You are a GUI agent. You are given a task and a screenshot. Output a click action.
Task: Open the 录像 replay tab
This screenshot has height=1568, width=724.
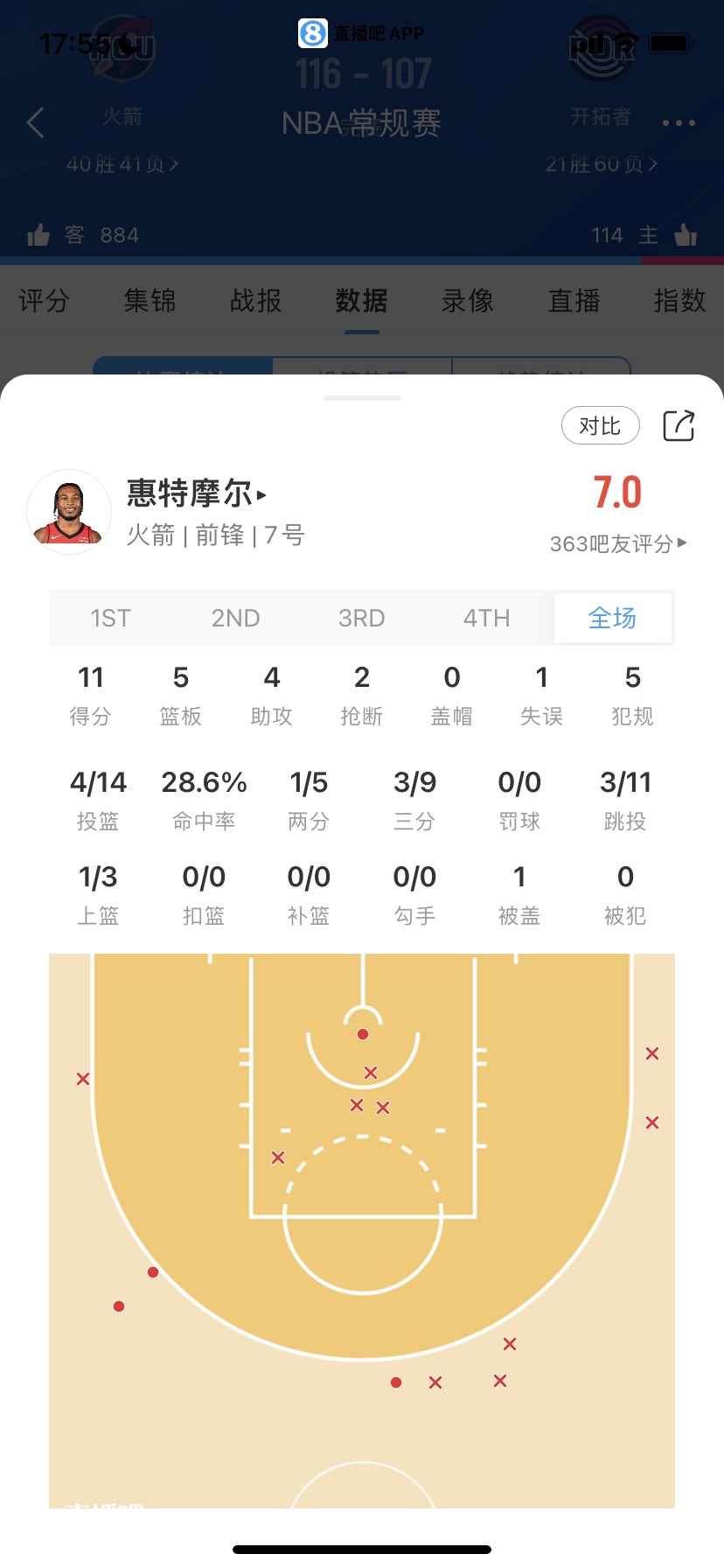468,301
